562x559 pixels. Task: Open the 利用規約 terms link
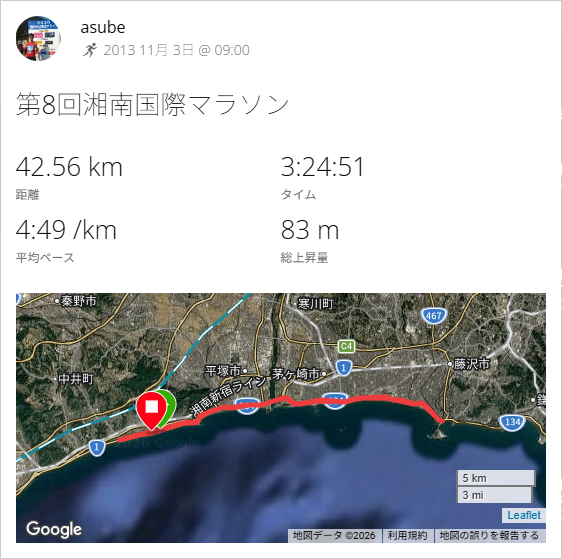pos(408,536)
